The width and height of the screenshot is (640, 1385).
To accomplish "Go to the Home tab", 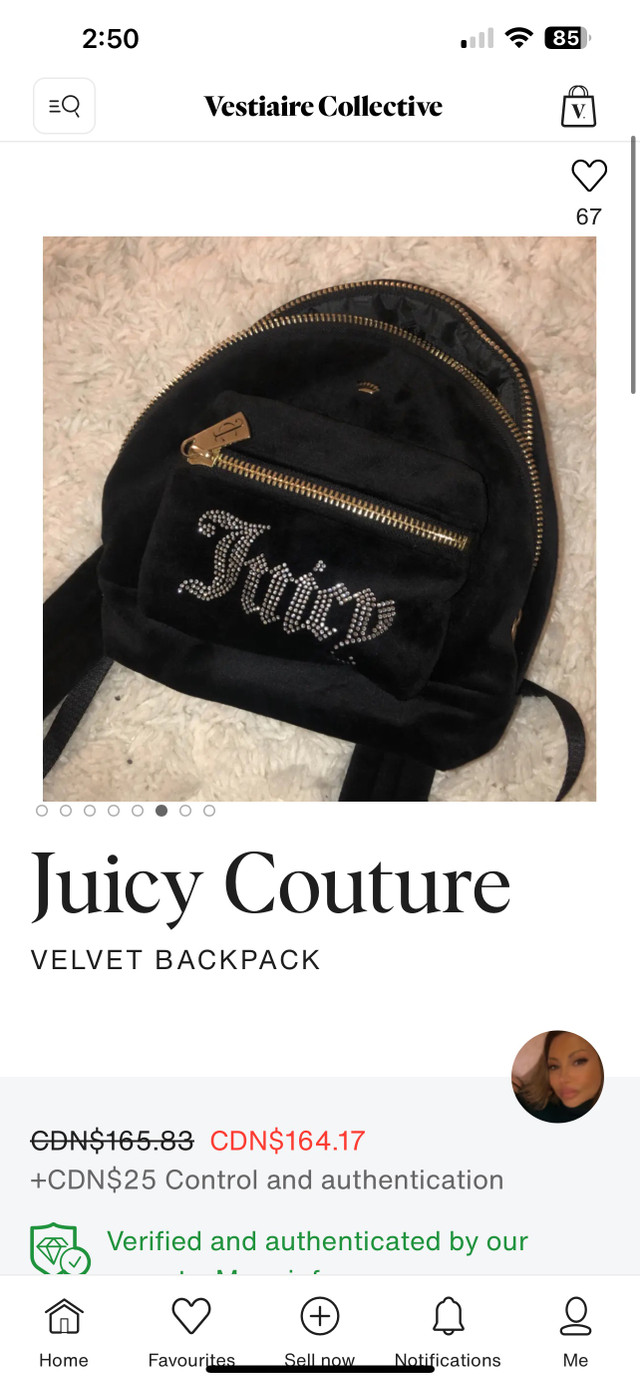I will point(64,1331).
